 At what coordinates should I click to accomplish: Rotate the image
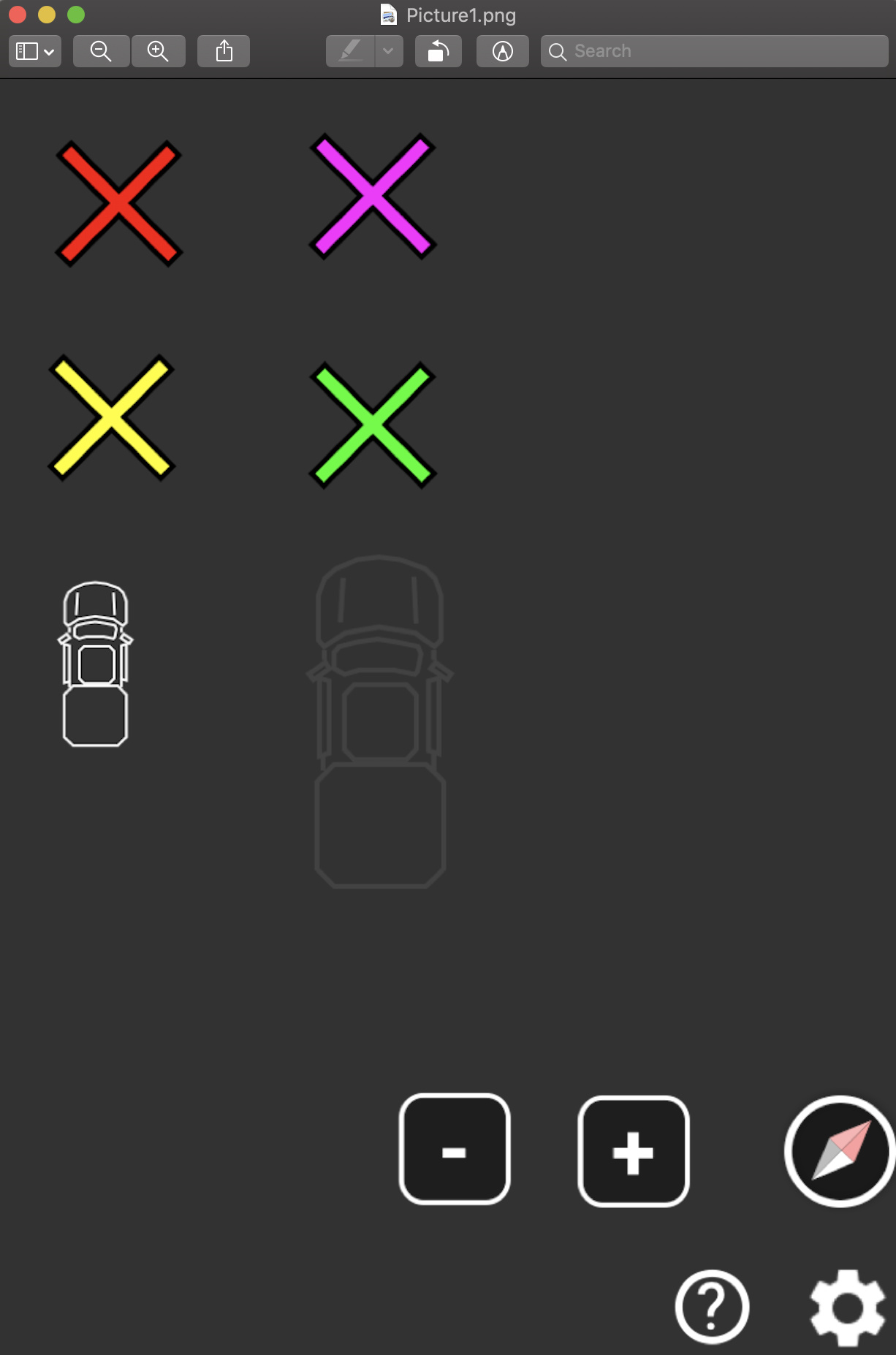click(x=438, y=51)
